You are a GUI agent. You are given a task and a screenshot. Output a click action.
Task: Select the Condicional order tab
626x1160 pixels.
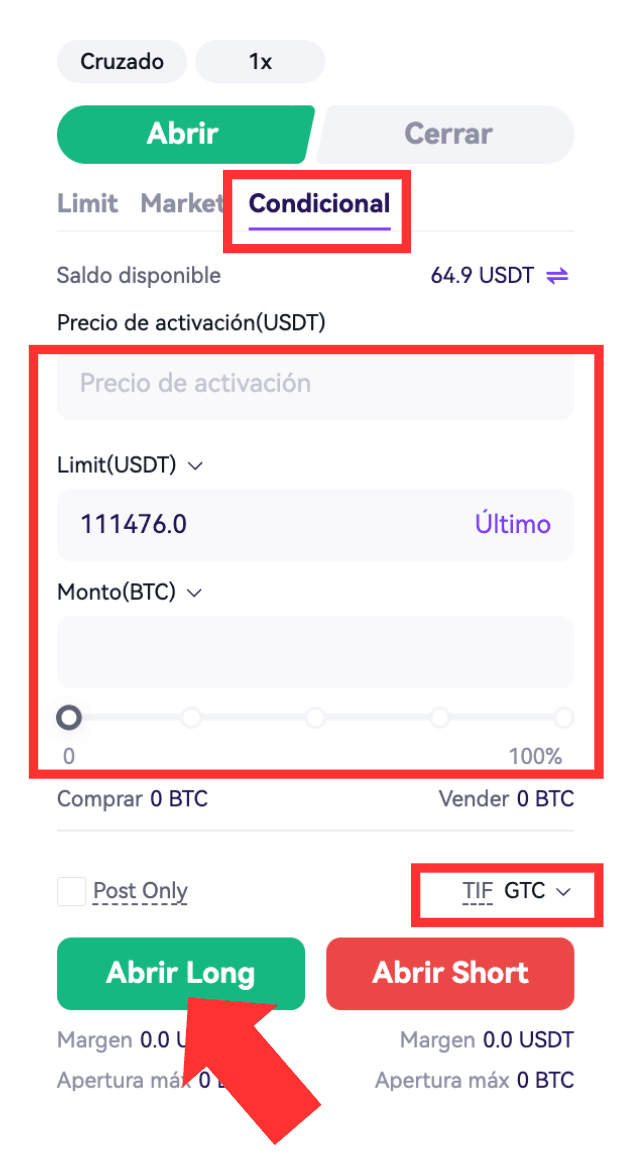pos(319,204)
